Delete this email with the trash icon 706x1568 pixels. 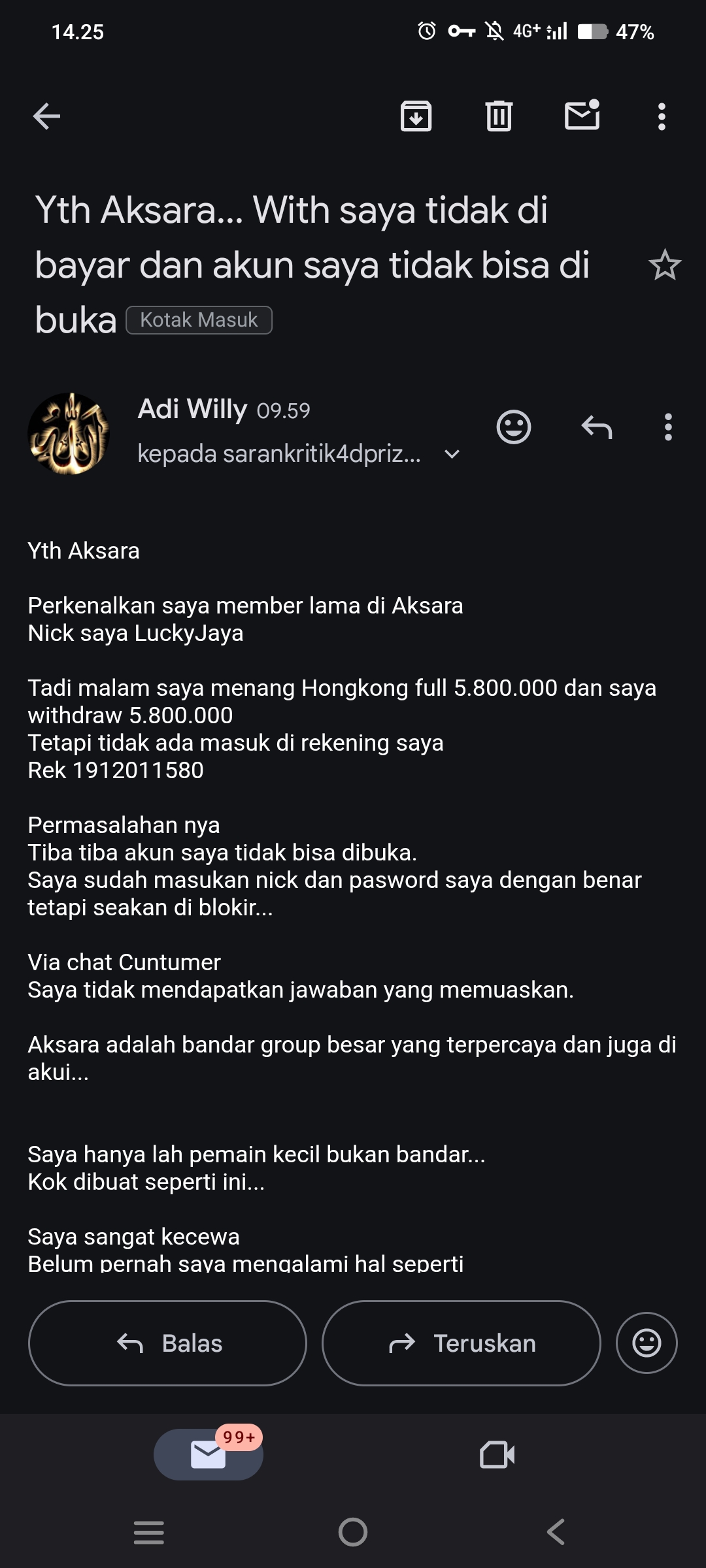click(499, 117)
